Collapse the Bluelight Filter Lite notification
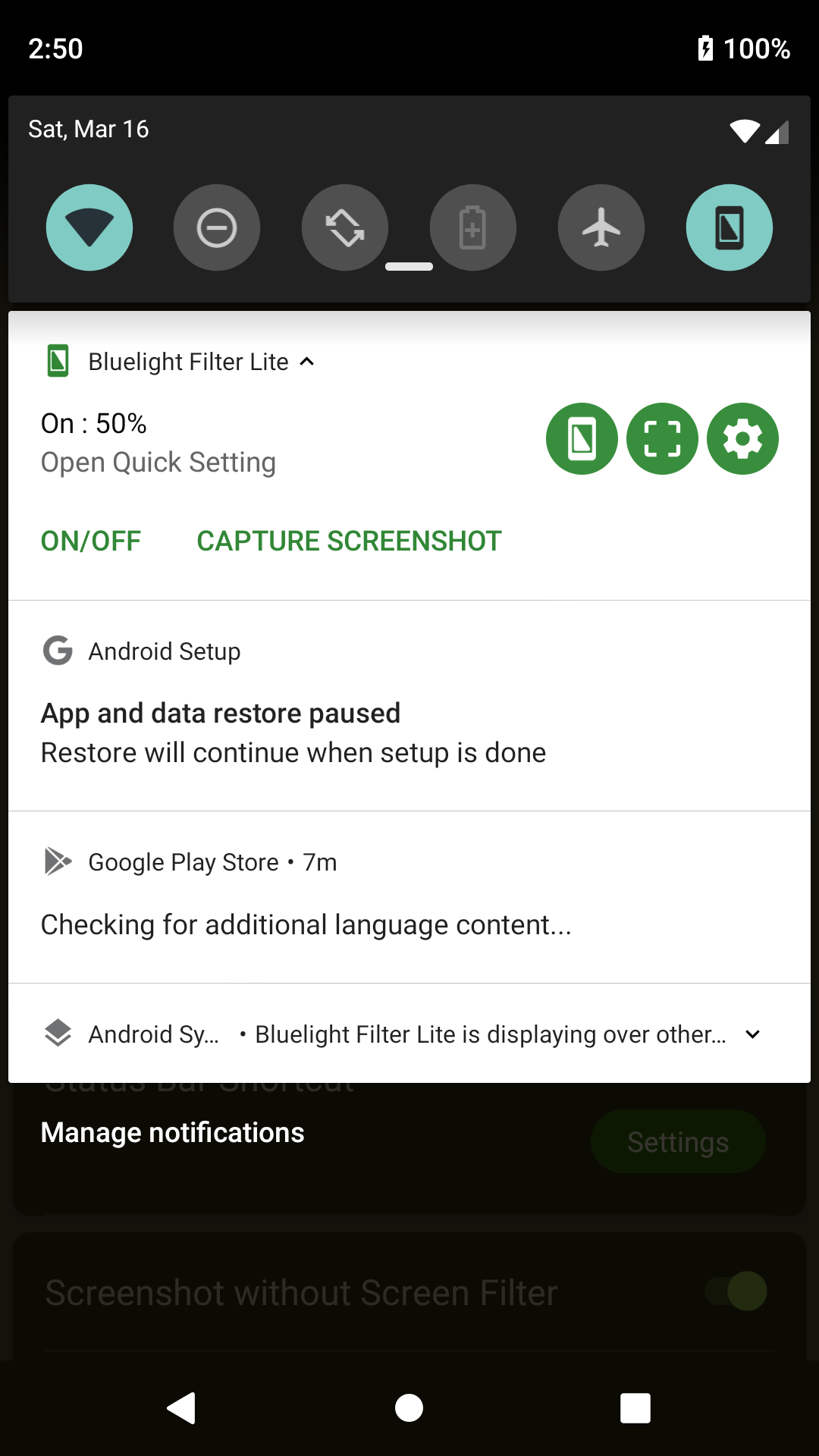The image size is (819, 1456). 307,362
